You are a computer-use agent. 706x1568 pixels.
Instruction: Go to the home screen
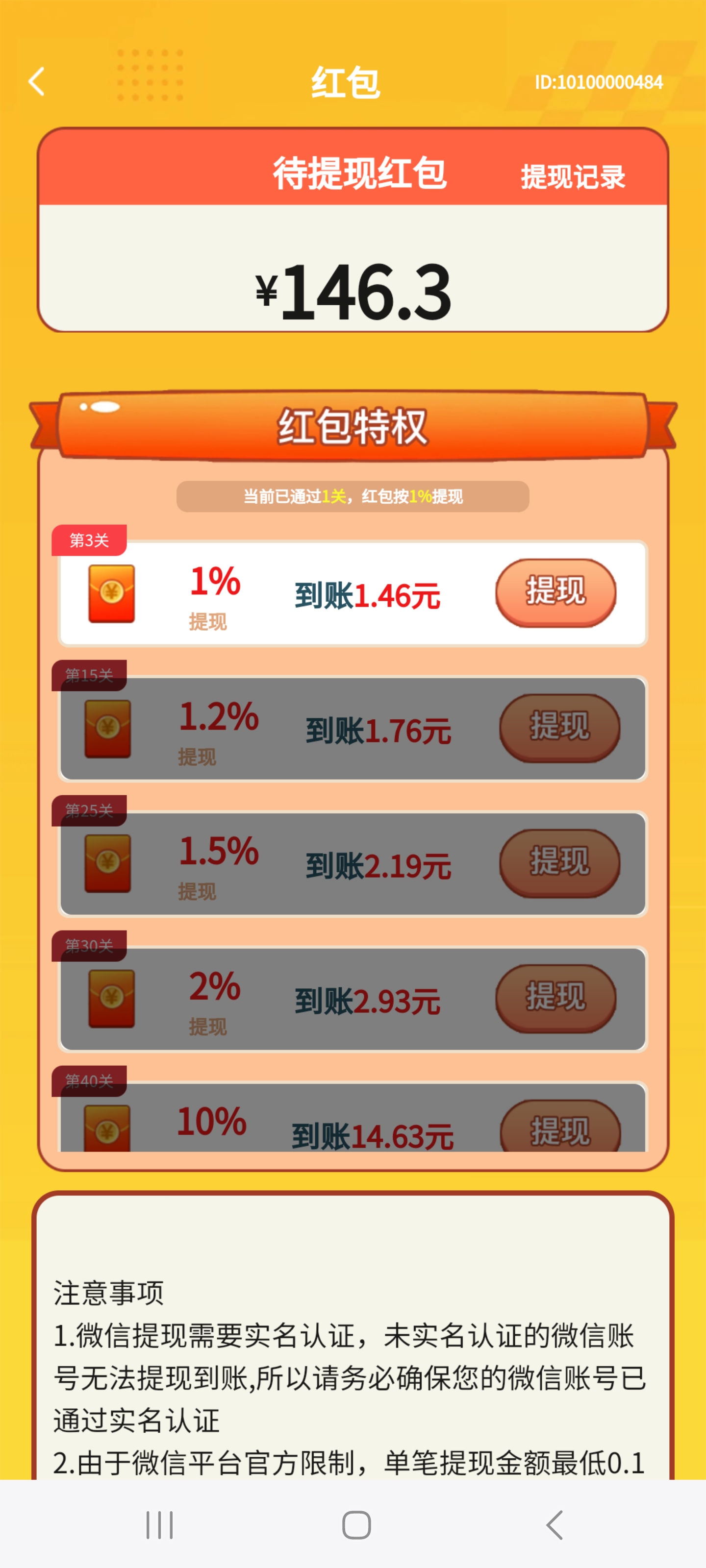tap(356, 1525)
